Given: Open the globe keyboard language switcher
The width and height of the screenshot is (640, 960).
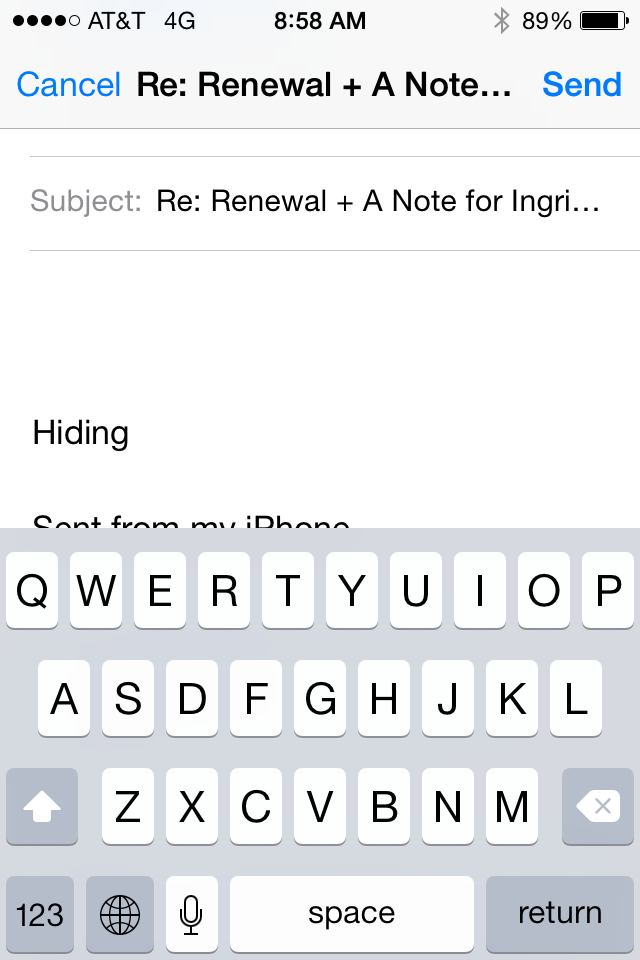Looking at the screenshot, I should click(120, 913).
